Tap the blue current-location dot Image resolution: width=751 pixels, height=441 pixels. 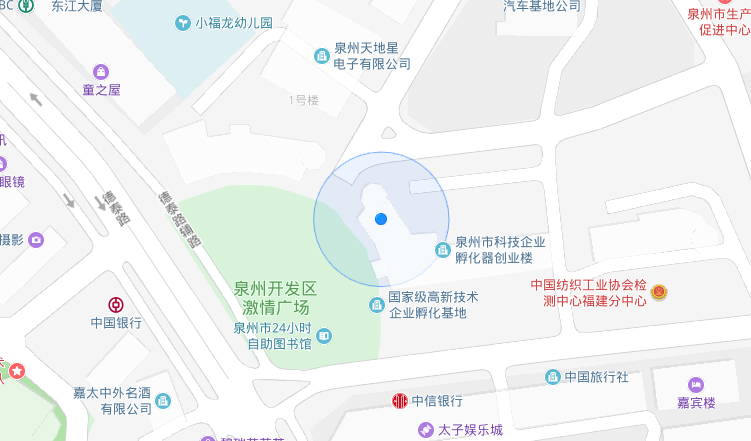380,219
